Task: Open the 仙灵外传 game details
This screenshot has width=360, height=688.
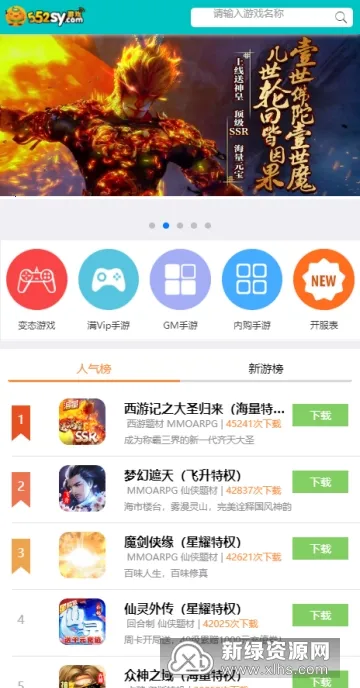Action: pos(183,609)
